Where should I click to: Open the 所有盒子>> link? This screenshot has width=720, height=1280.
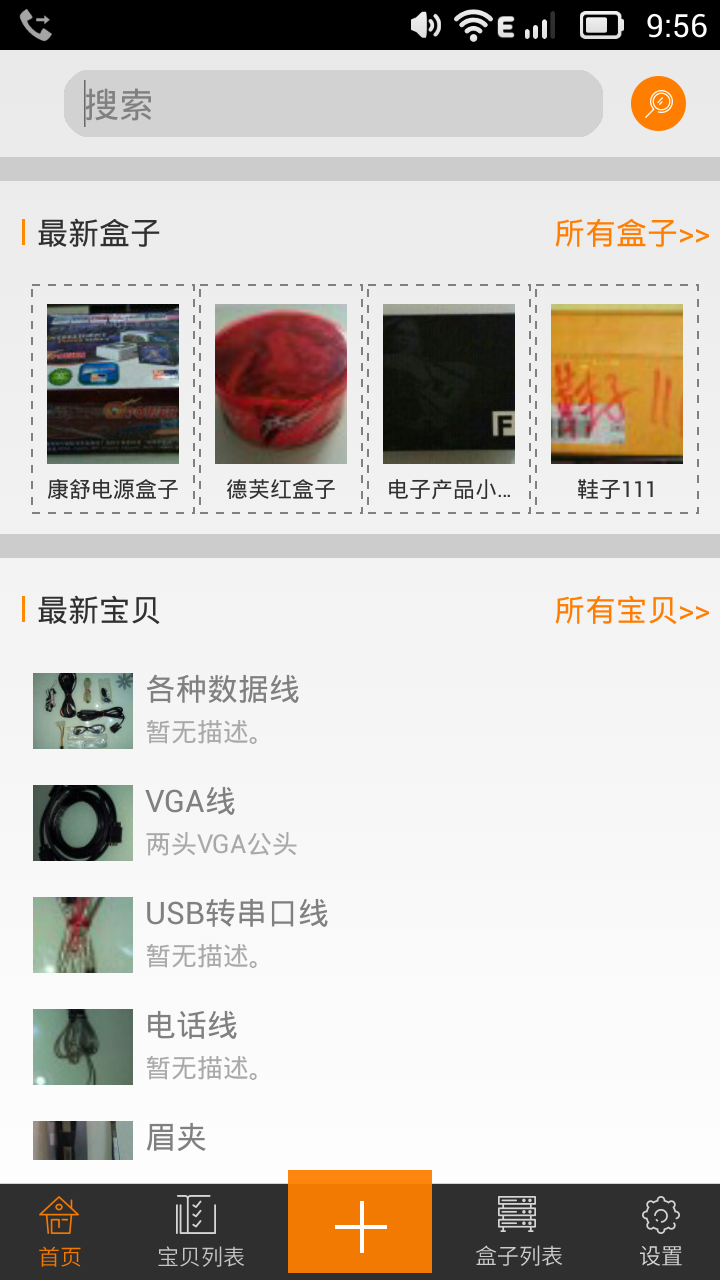(x=631, y=234)
